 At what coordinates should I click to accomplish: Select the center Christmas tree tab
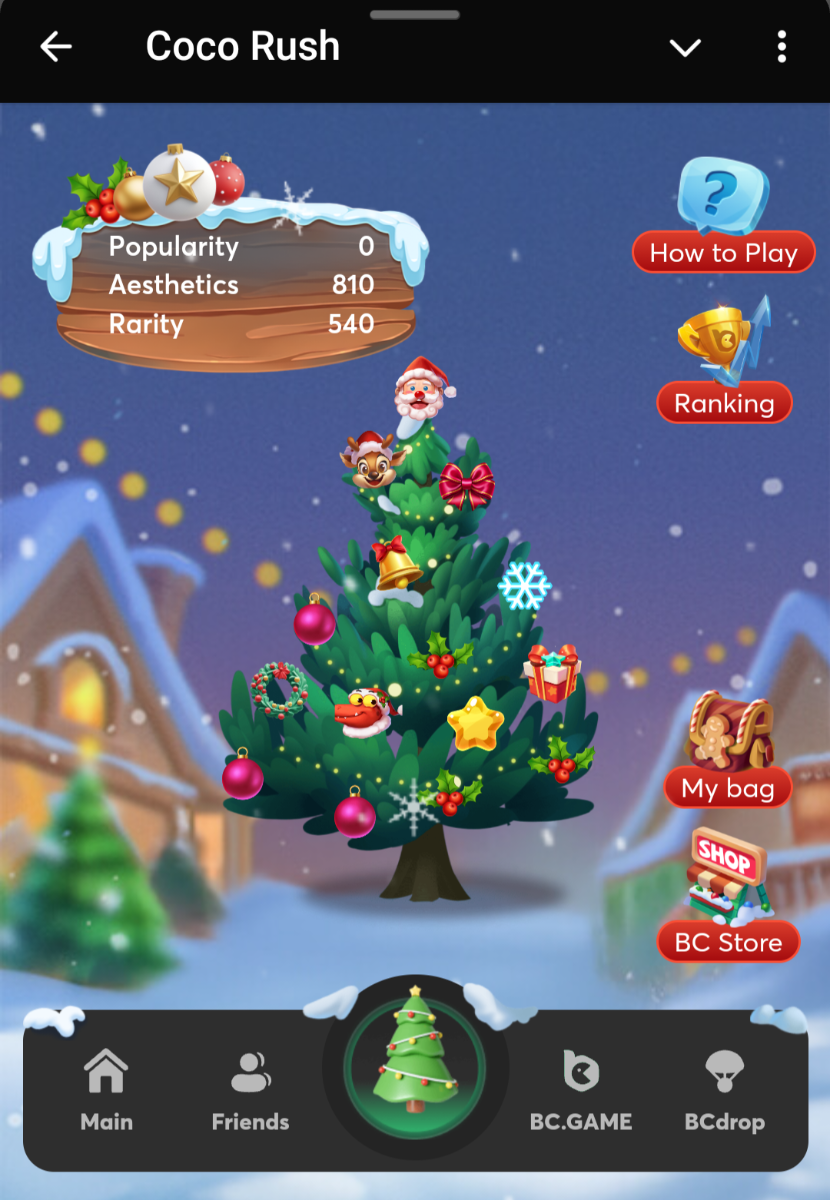point(415,1066)
